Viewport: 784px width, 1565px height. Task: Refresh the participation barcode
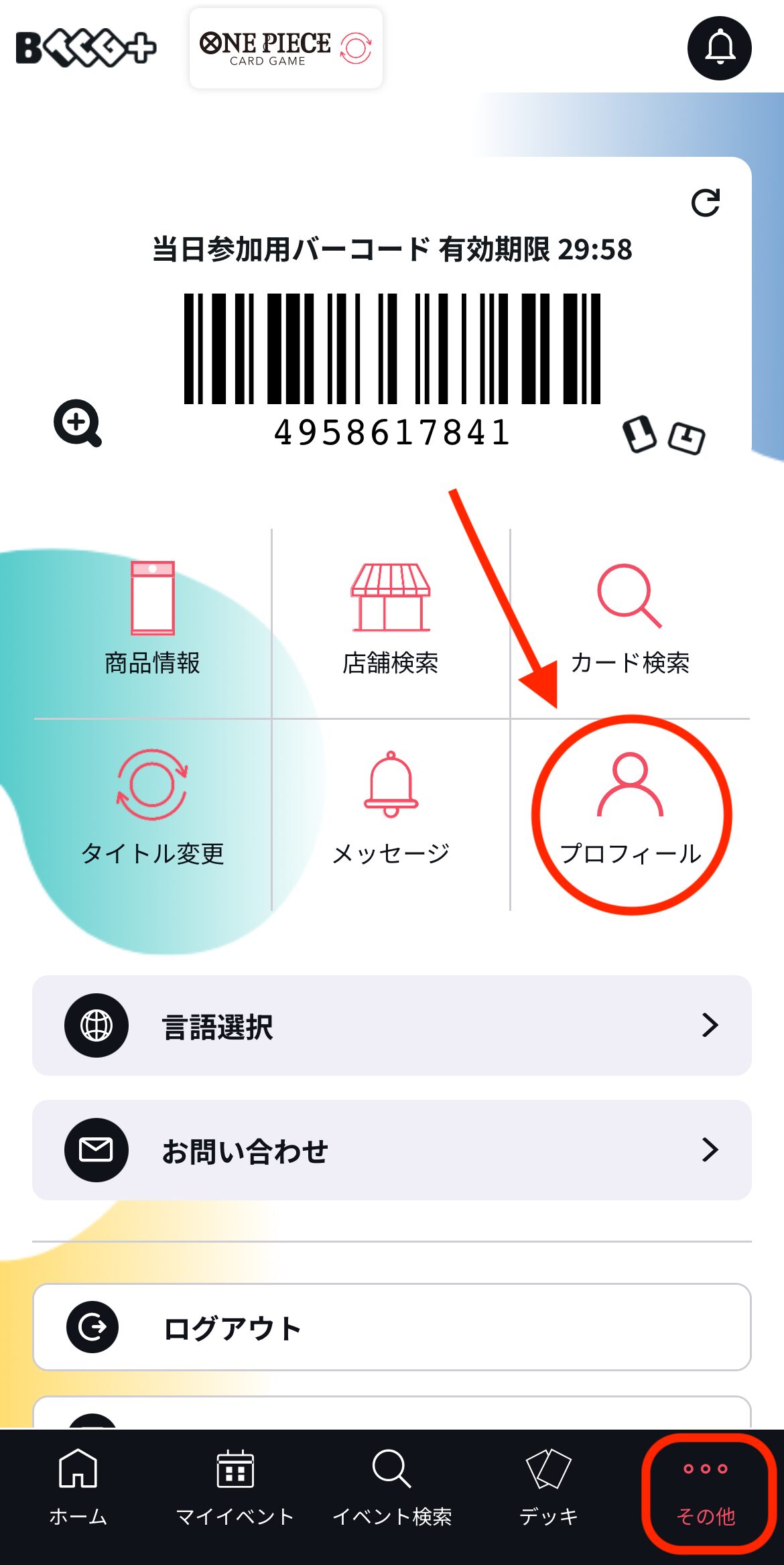(x=706, y=202)
